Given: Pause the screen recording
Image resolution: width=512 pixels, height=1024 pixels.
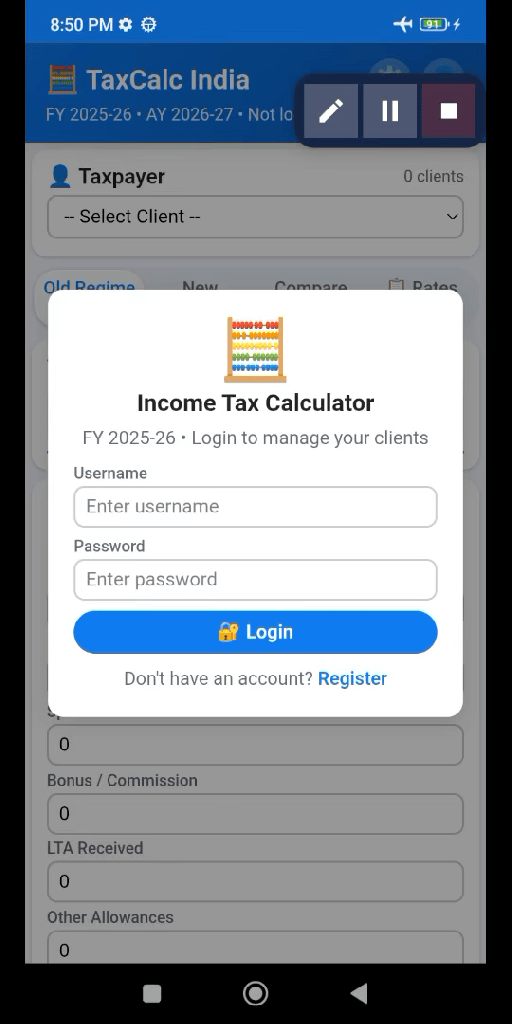Looking at the screenshot, I should pyautogui.click(x=390, y=111).
